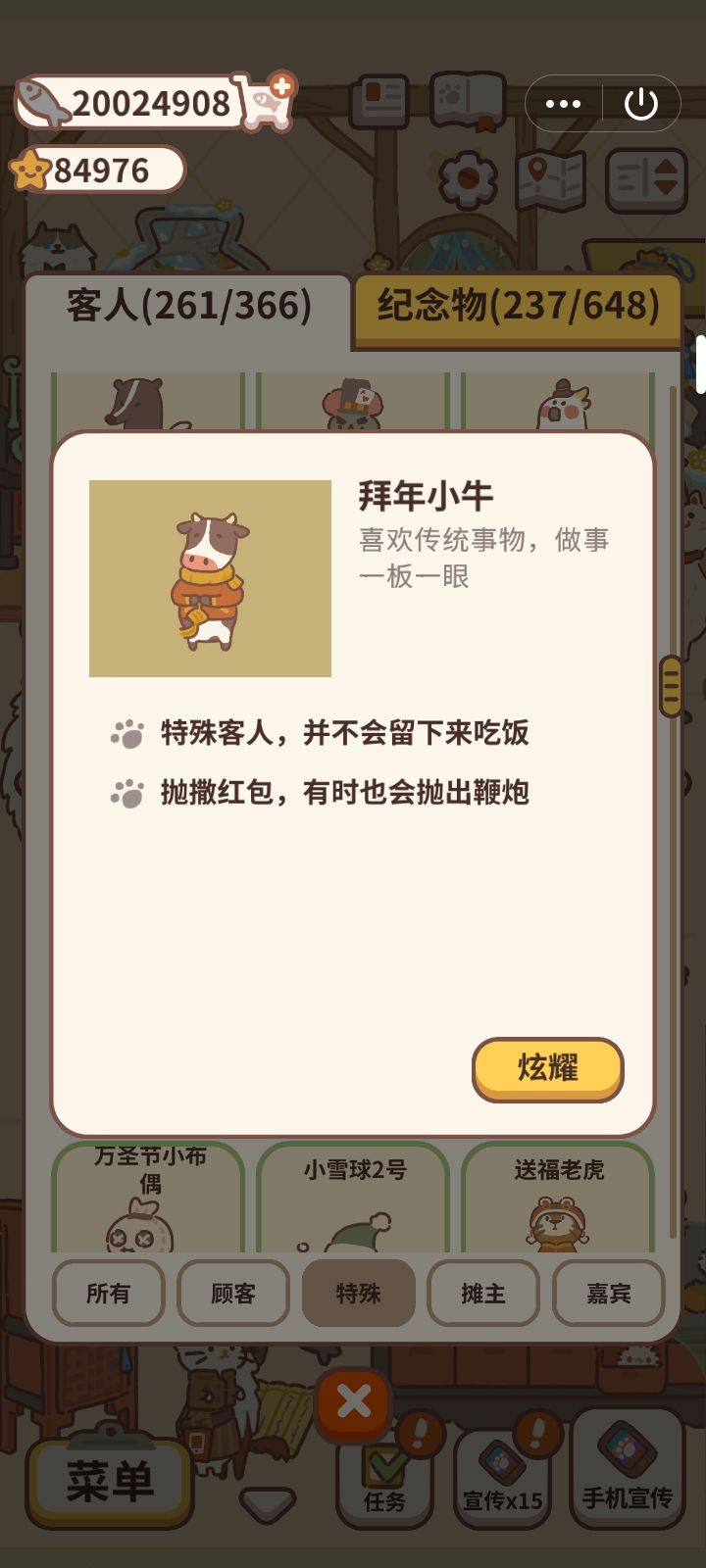706x1568 pixels.
Task: Click the 拜年小牛 cow portrait thumbnail
Action: 210,577
